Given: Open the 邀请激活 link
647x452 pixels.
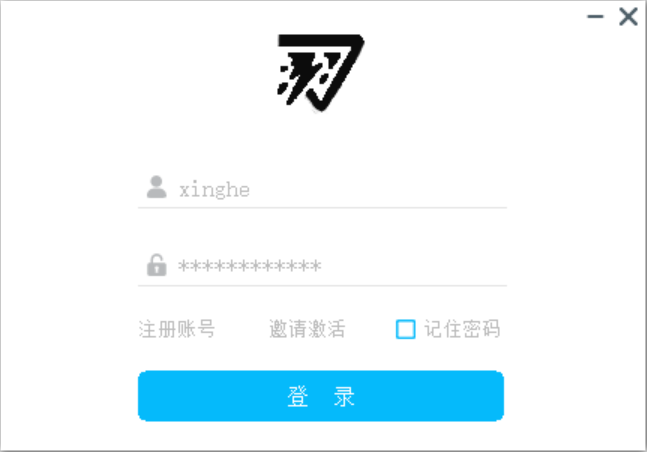Looking at the screenshot, I should 307,329.
